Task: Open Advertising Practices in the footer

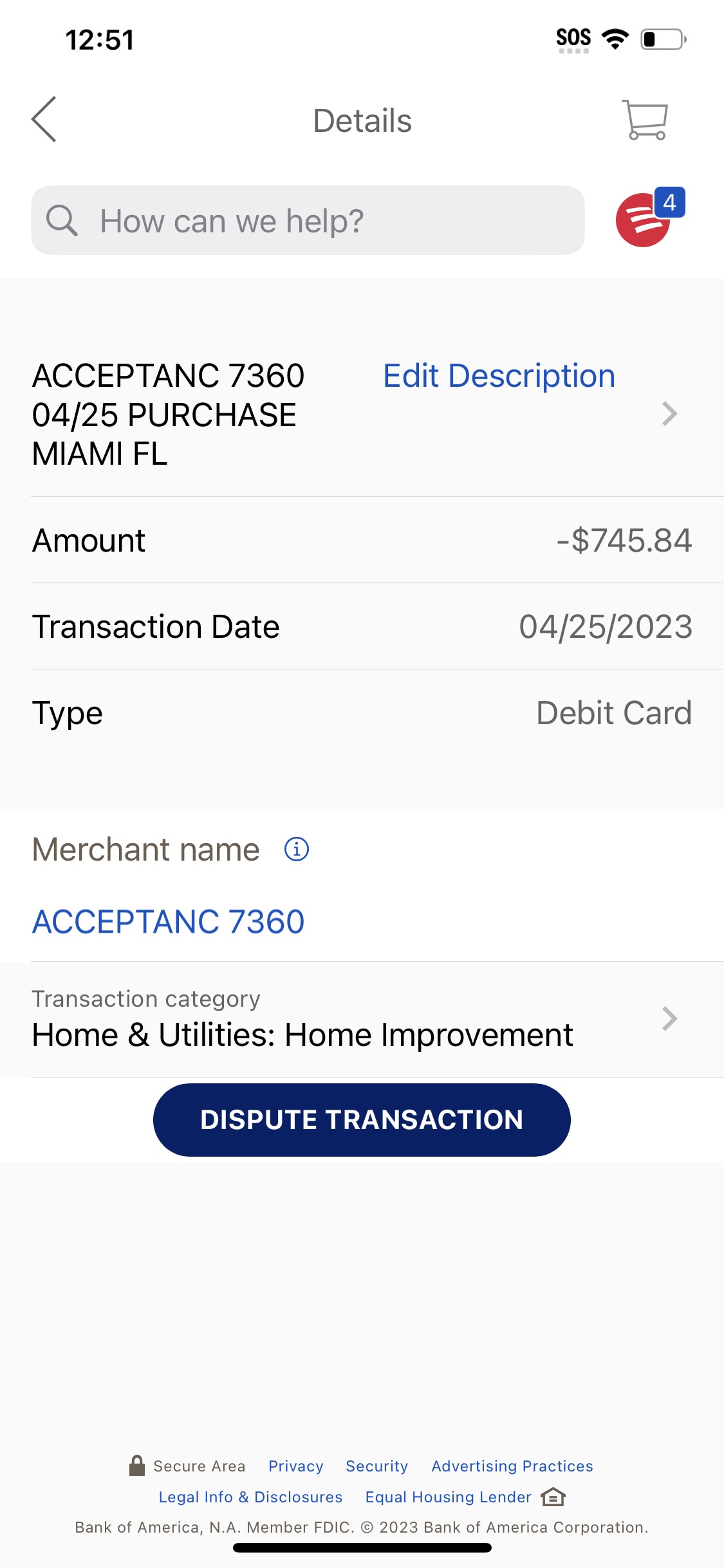Action: pos(512,1466)
